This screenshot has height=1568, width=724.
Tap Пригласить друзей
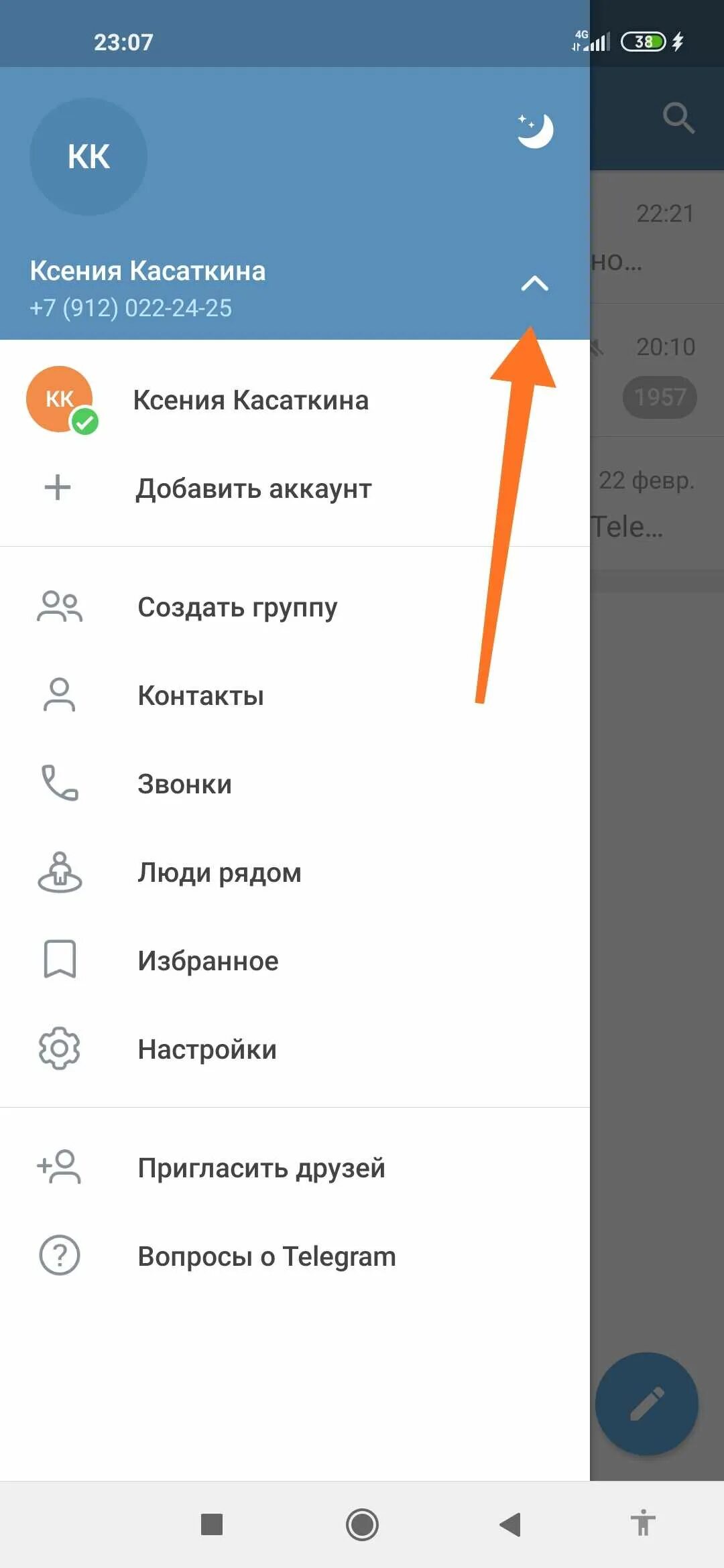coord(295,1168)
